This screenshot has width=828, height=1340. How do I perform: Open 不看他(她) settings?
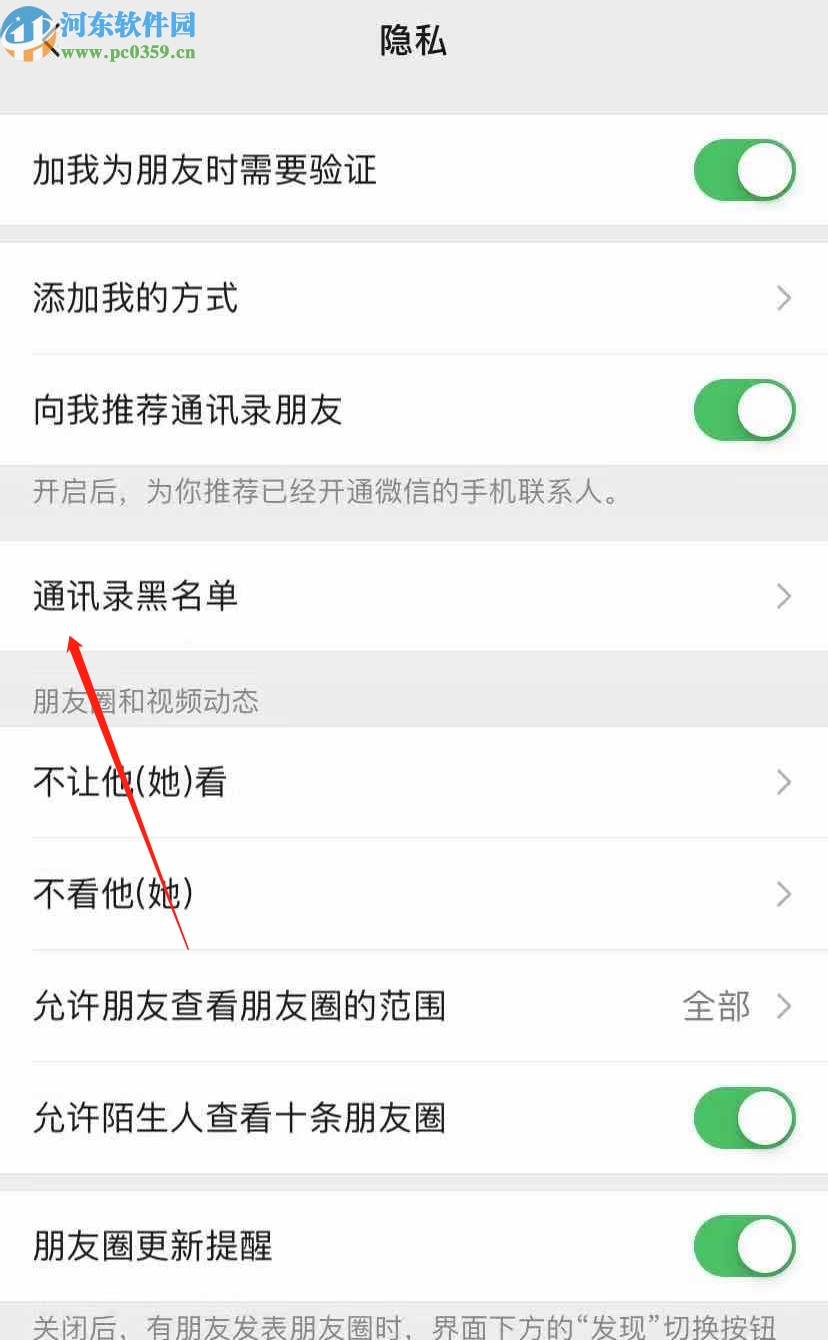click(x=414, y=894)
